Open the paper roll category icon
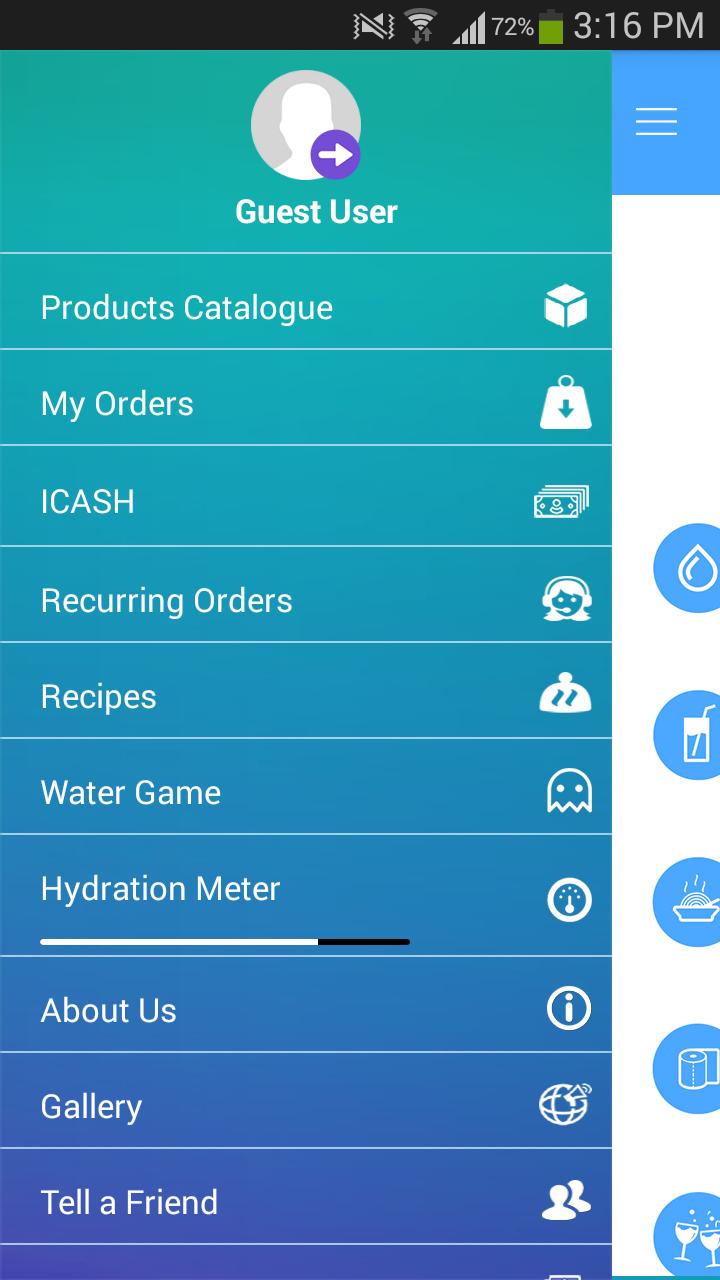The width and height of the screenshot is (720, 1280). click(690, 1068)
